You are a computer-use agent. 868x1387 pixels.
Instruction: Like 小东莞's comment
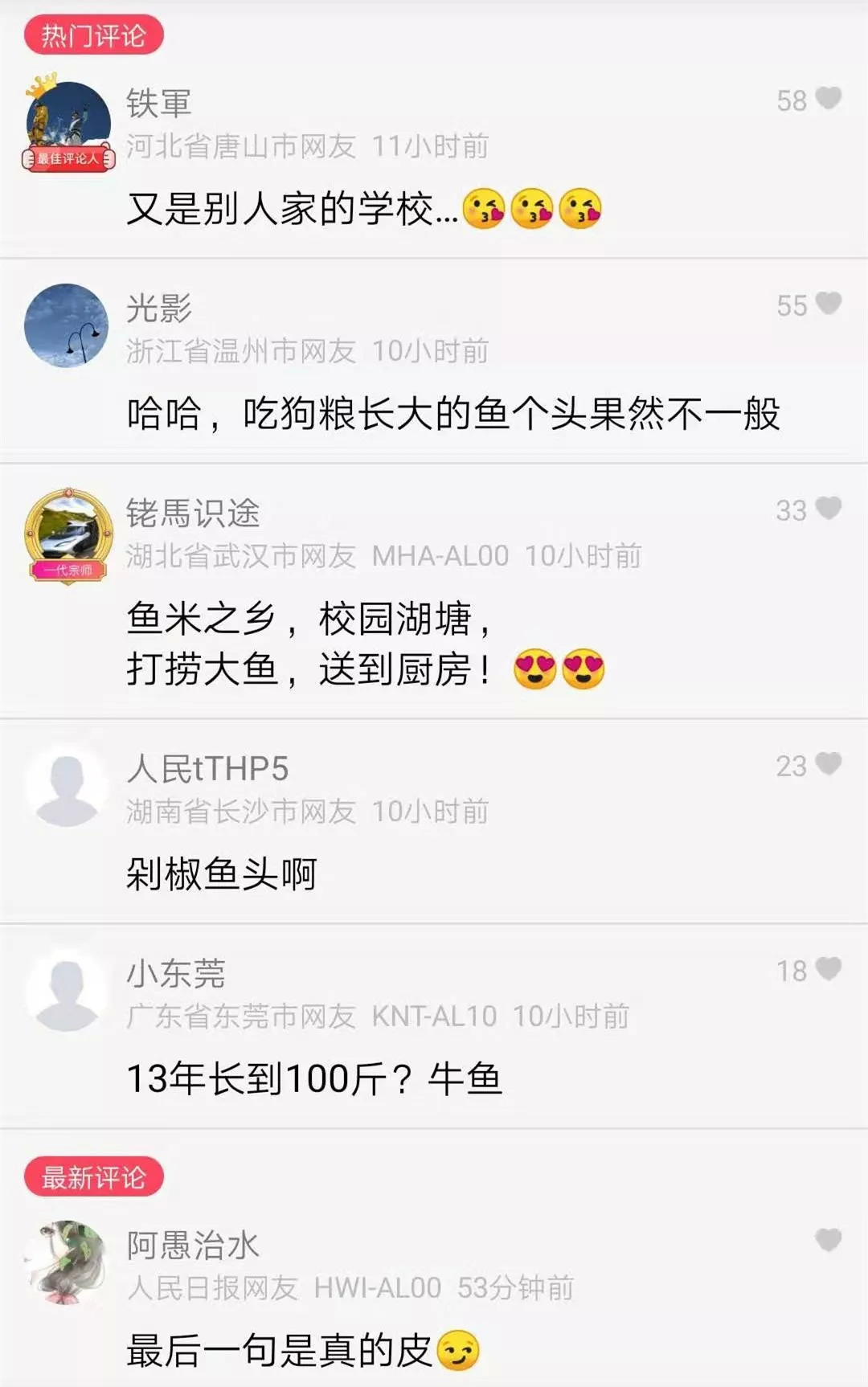click(x=828, y=969)
